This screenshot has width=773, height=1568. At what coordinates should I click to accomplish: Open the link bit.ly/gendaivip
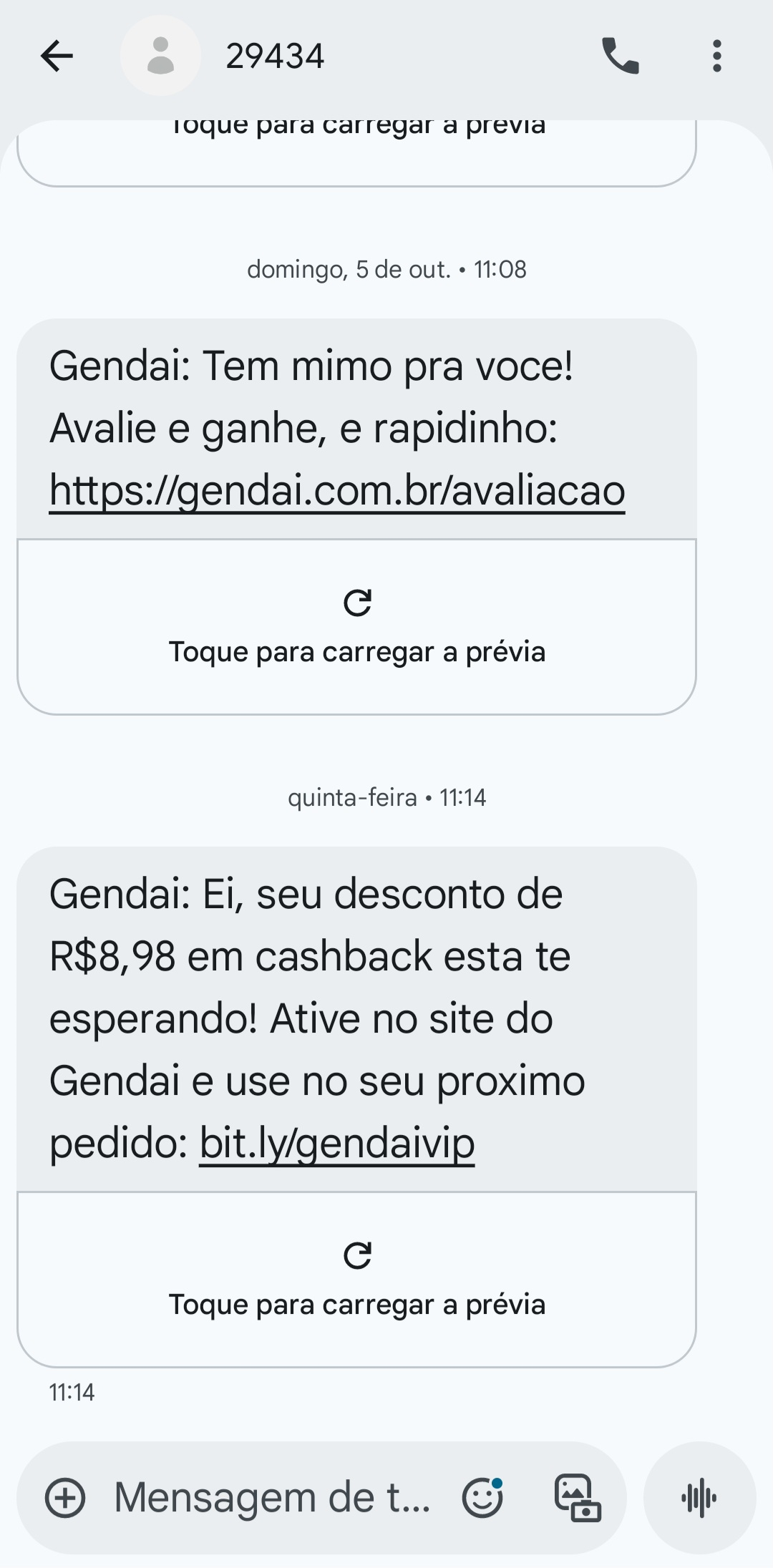(336, 1143)
